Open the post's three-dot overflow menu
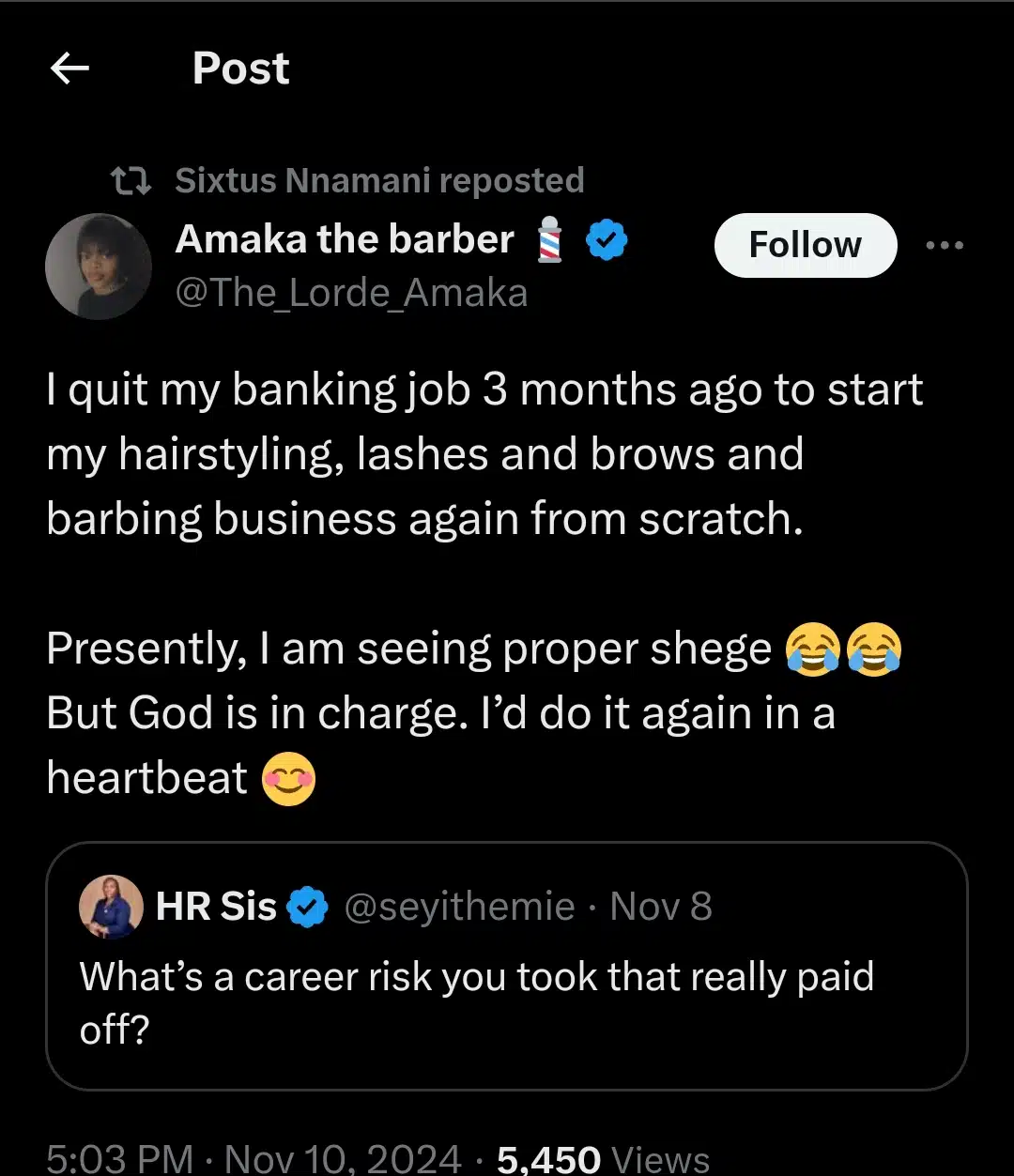Screen dimensions: 1014x1176 tap(944, 245)
